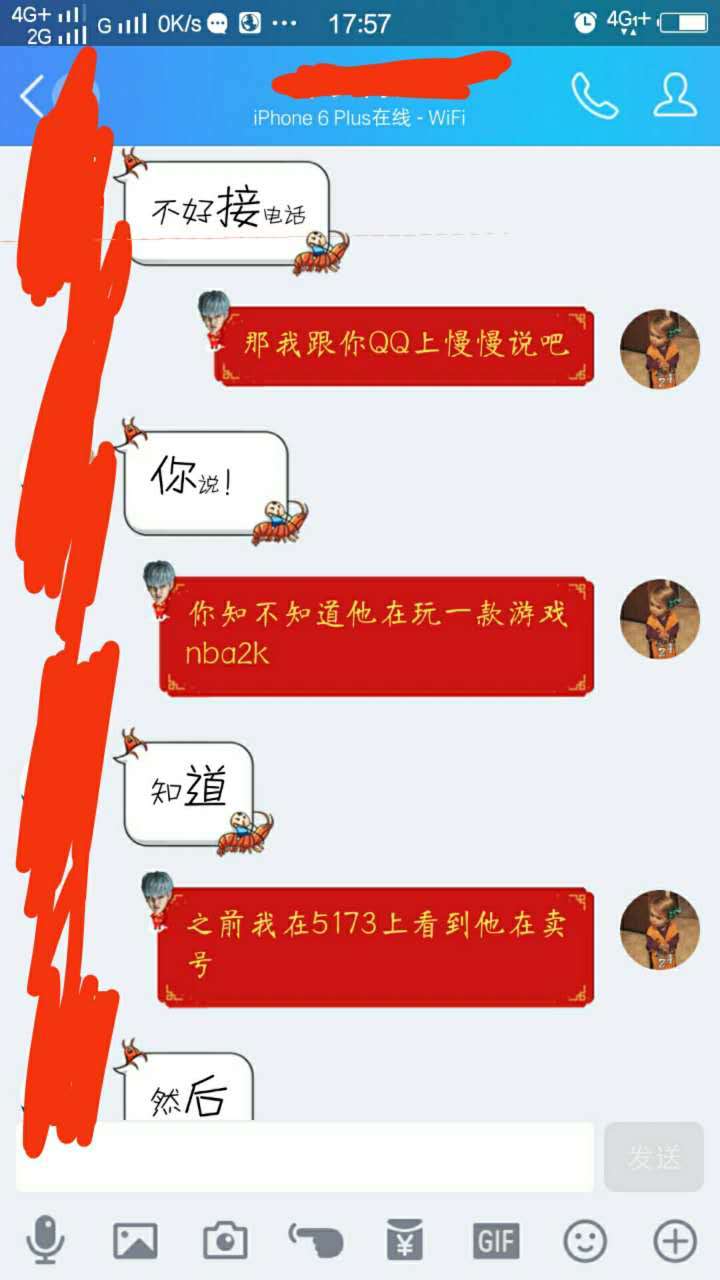This screenshot has height=1280, width=720.
Task: Open the red envelope option
Action: (405, 1241)
